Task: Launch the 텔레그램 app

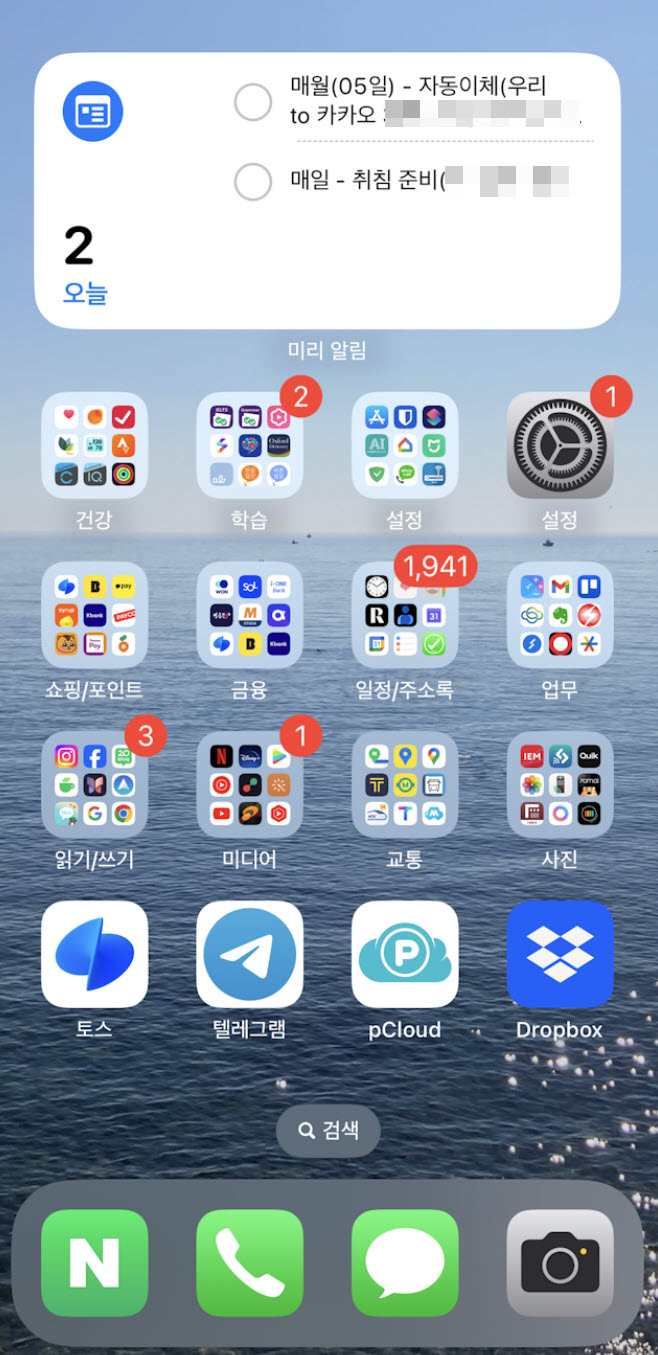Action: click(250, 954)
